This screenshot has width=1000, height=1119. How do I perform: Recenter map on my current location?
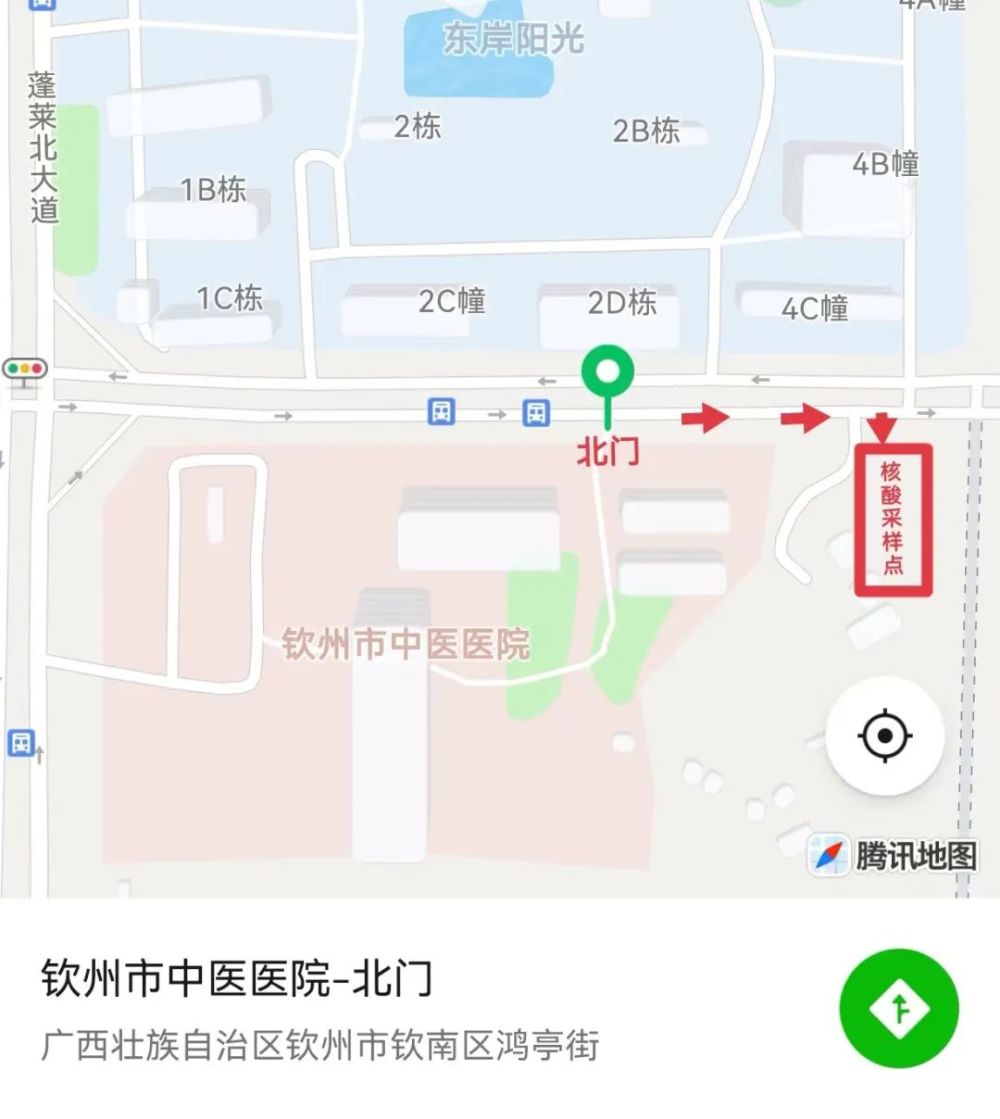coord(884,737)
